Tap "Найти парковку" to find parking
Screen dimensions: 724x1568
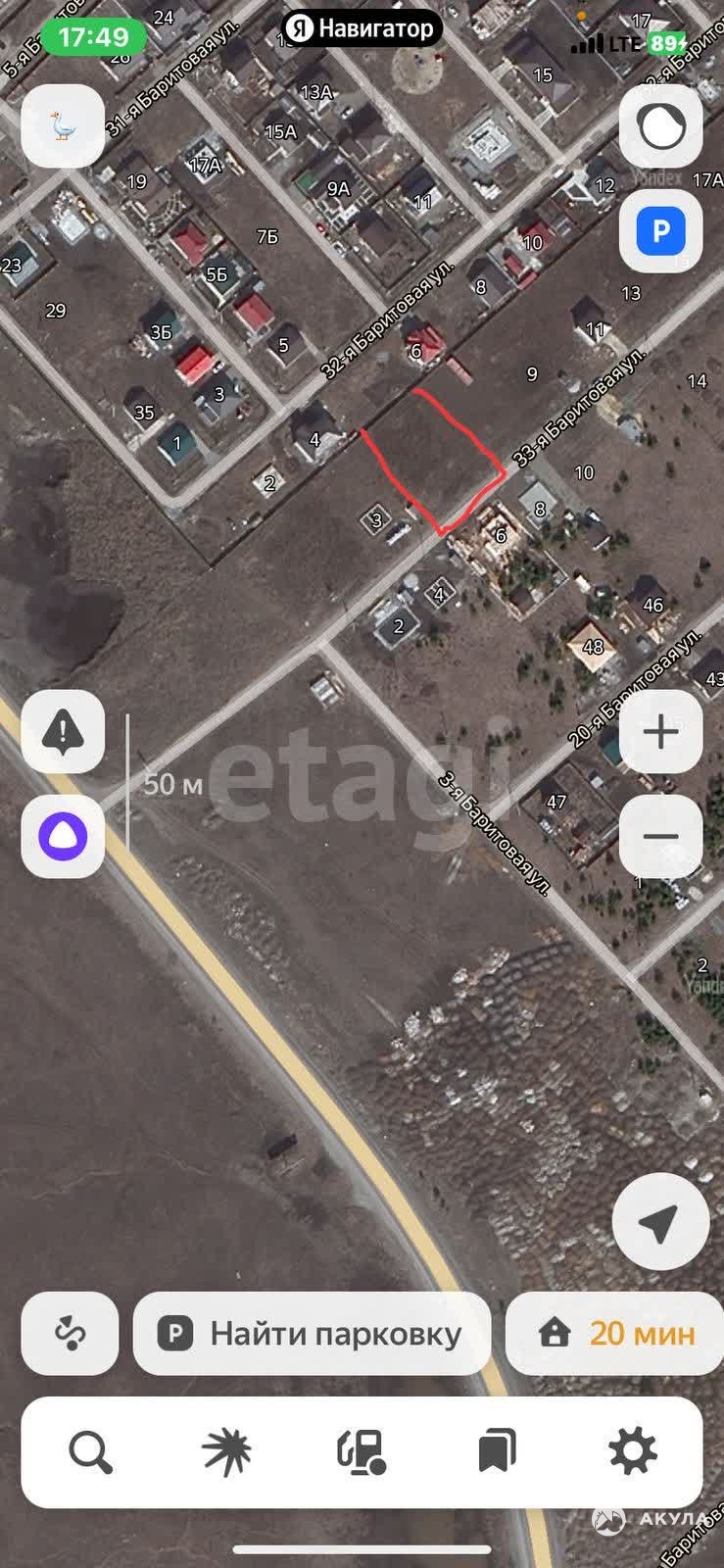tap(313, 1333)
